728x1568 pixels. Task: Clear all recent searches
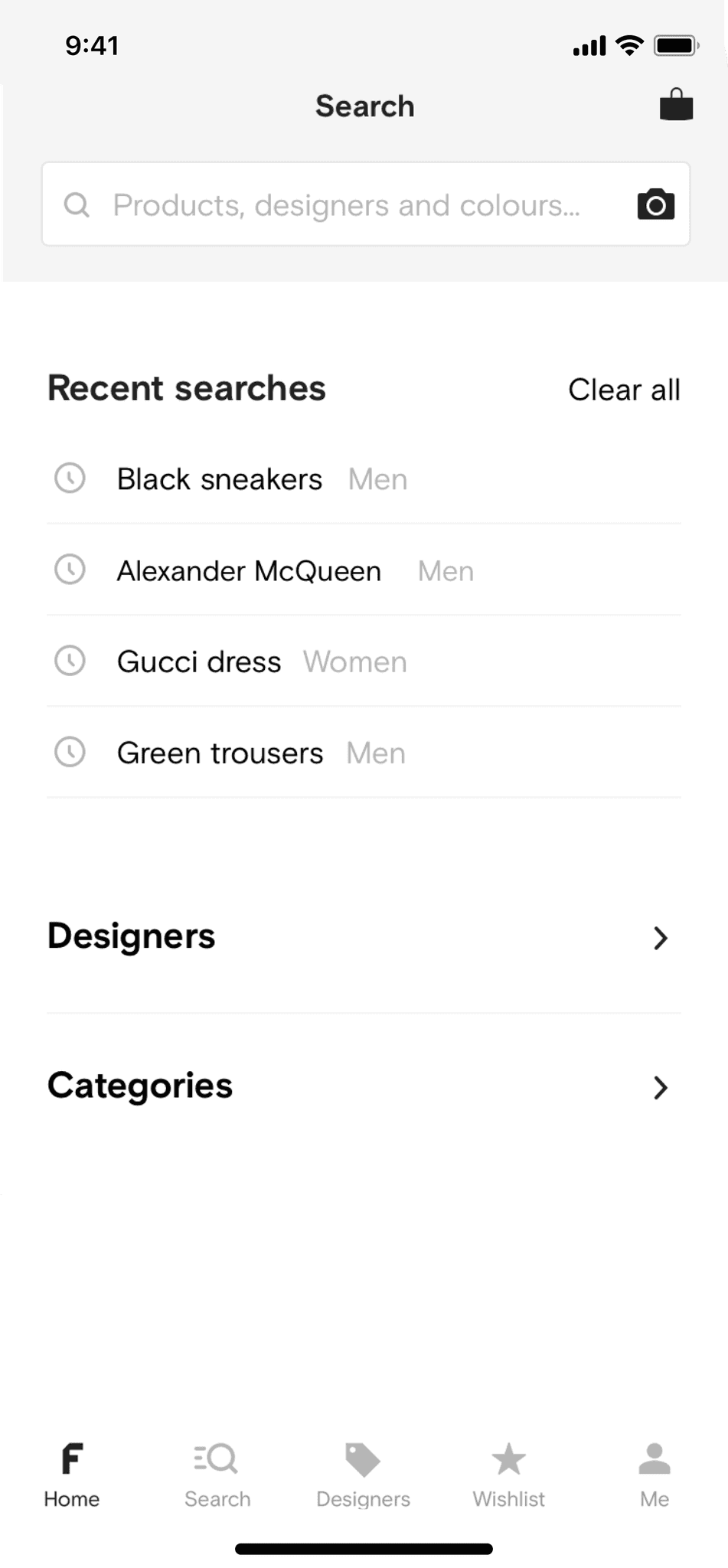(623, 390)
